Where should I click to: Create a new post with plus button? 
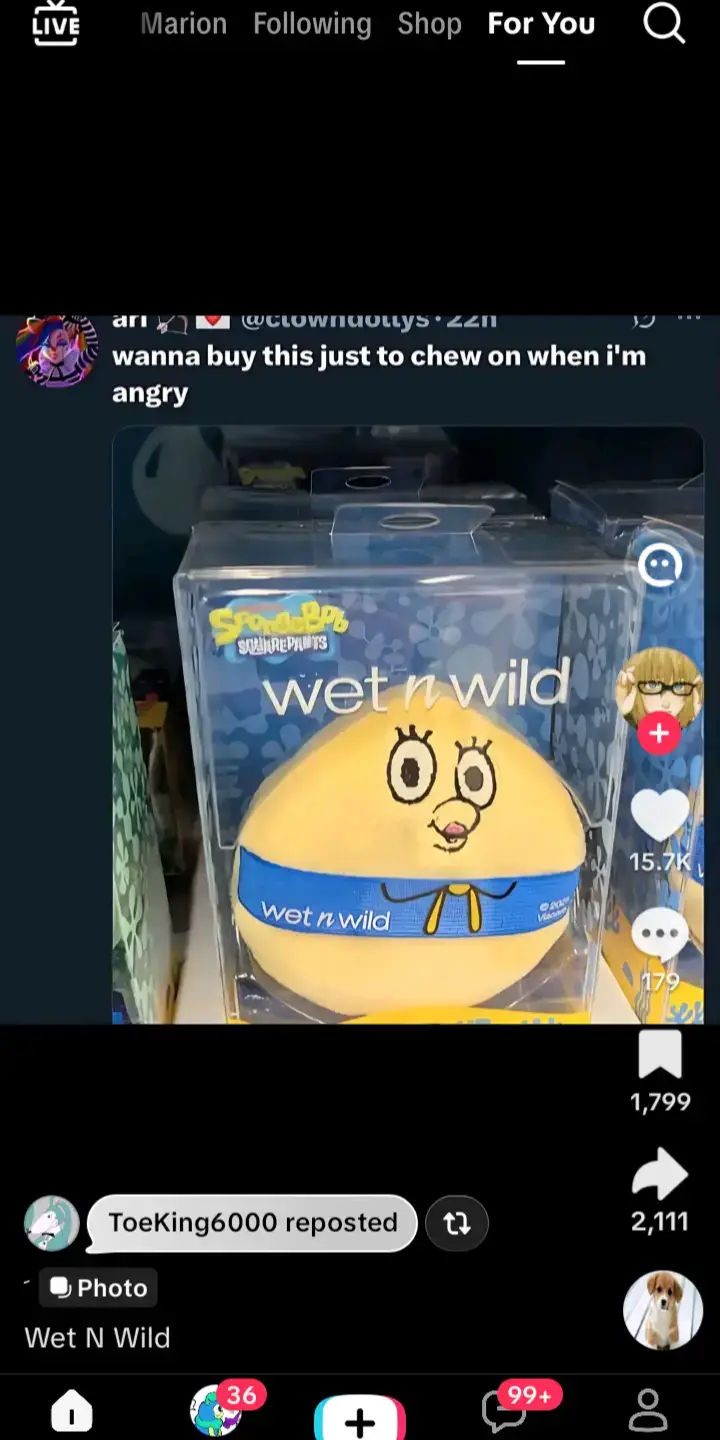360,1418
